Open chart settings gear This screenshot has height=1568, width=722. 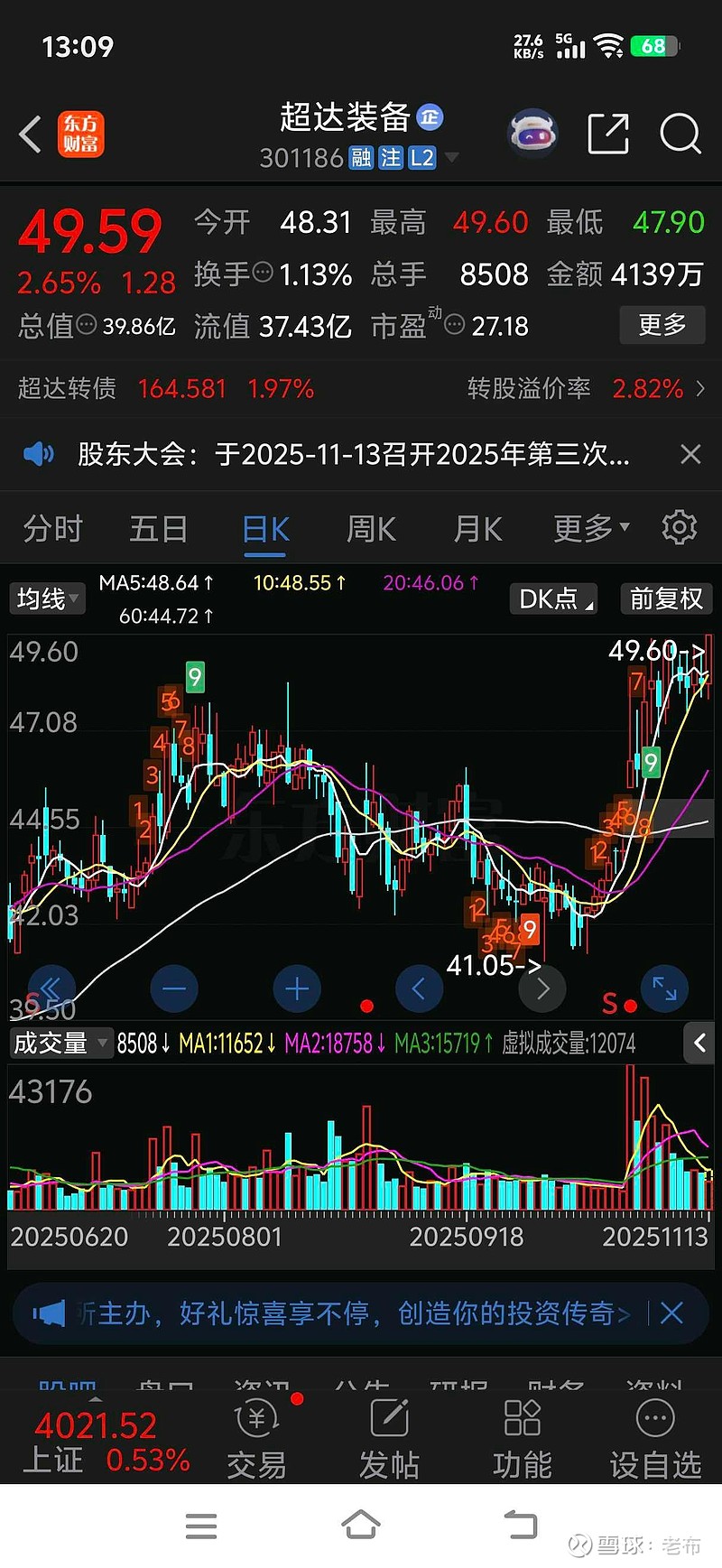tap(680, 528)
